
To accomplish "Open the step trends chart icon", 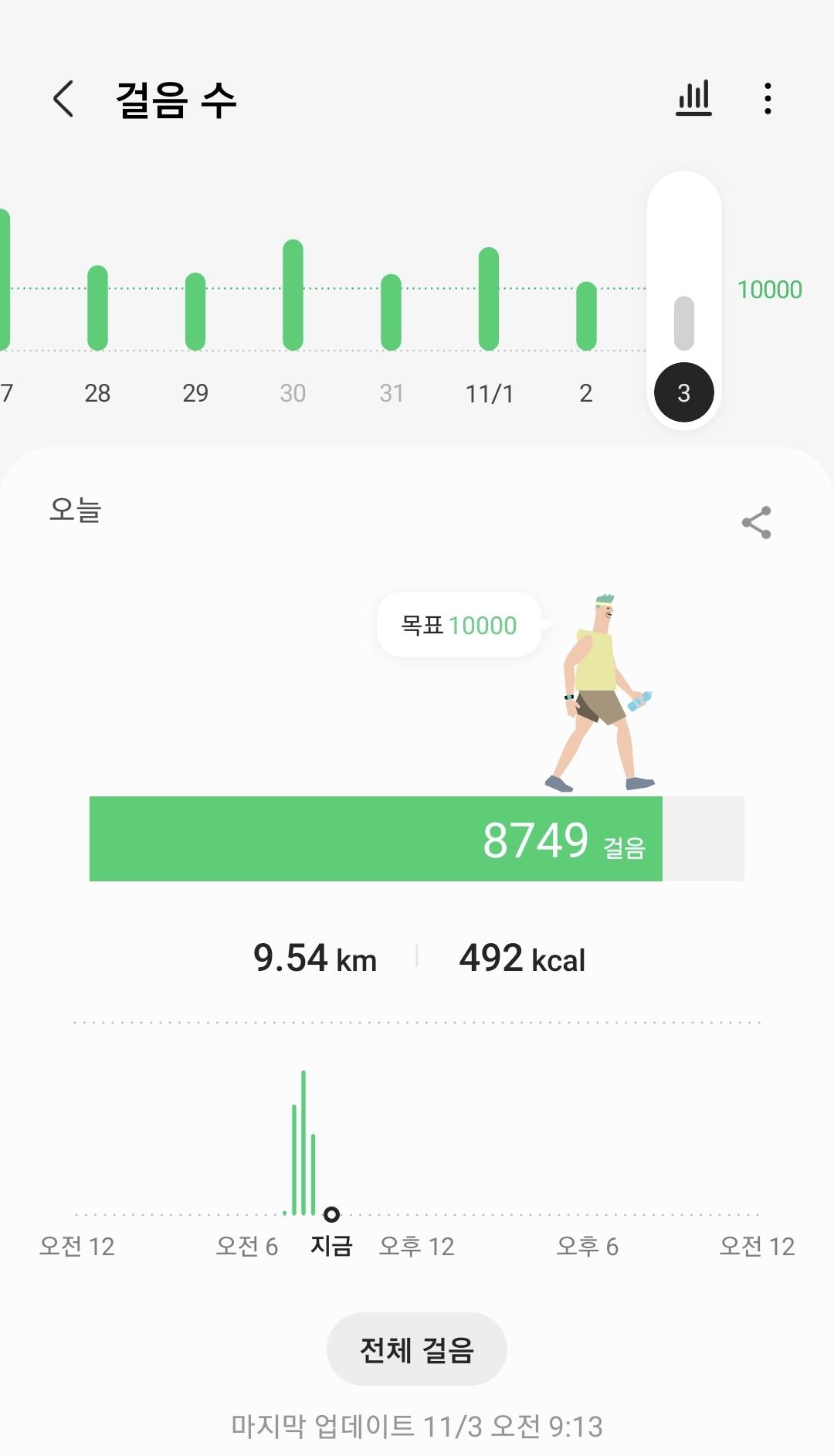I will (693, 99).
